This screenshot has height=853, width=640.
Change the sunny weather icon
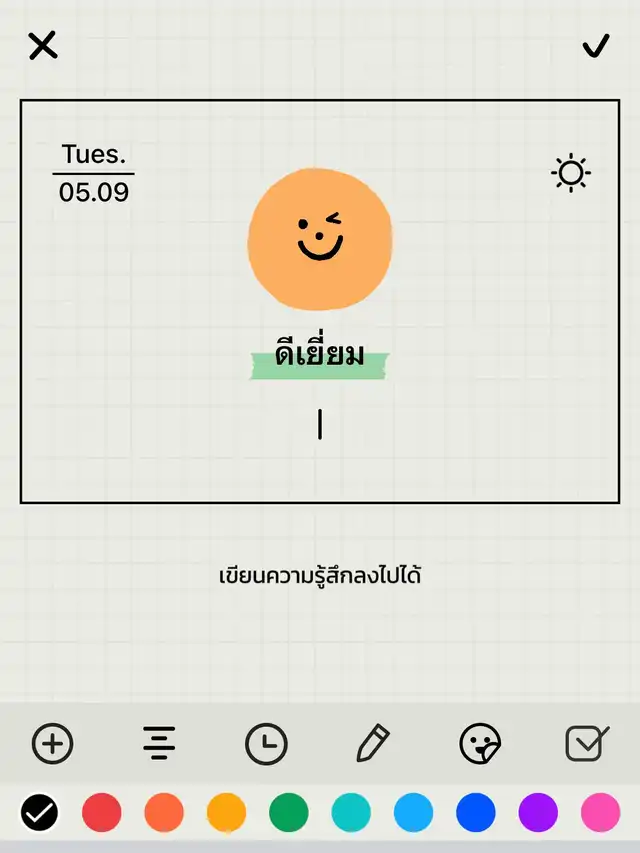pyautogui.click(x=571, y=173)
